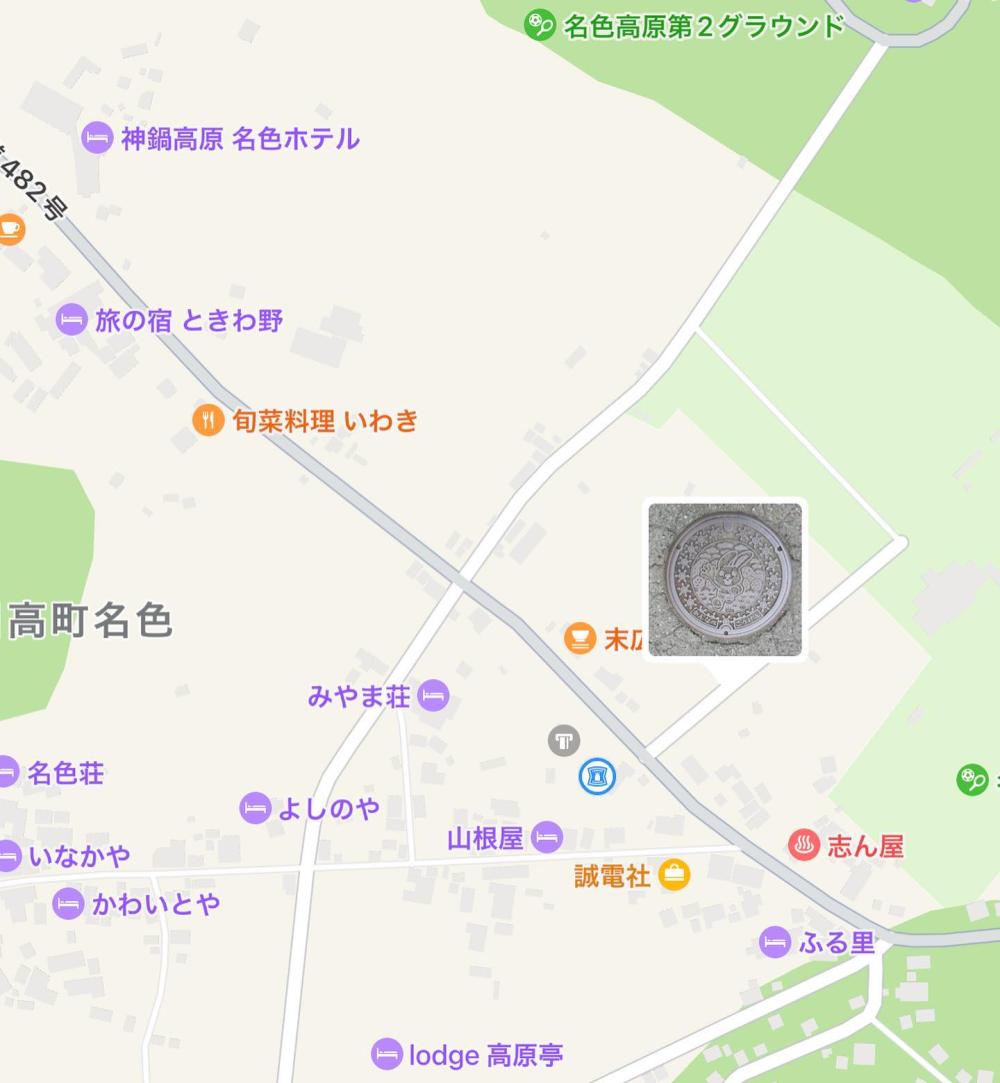Select the かわいとや hotel pin

click(x=68, y=904)
